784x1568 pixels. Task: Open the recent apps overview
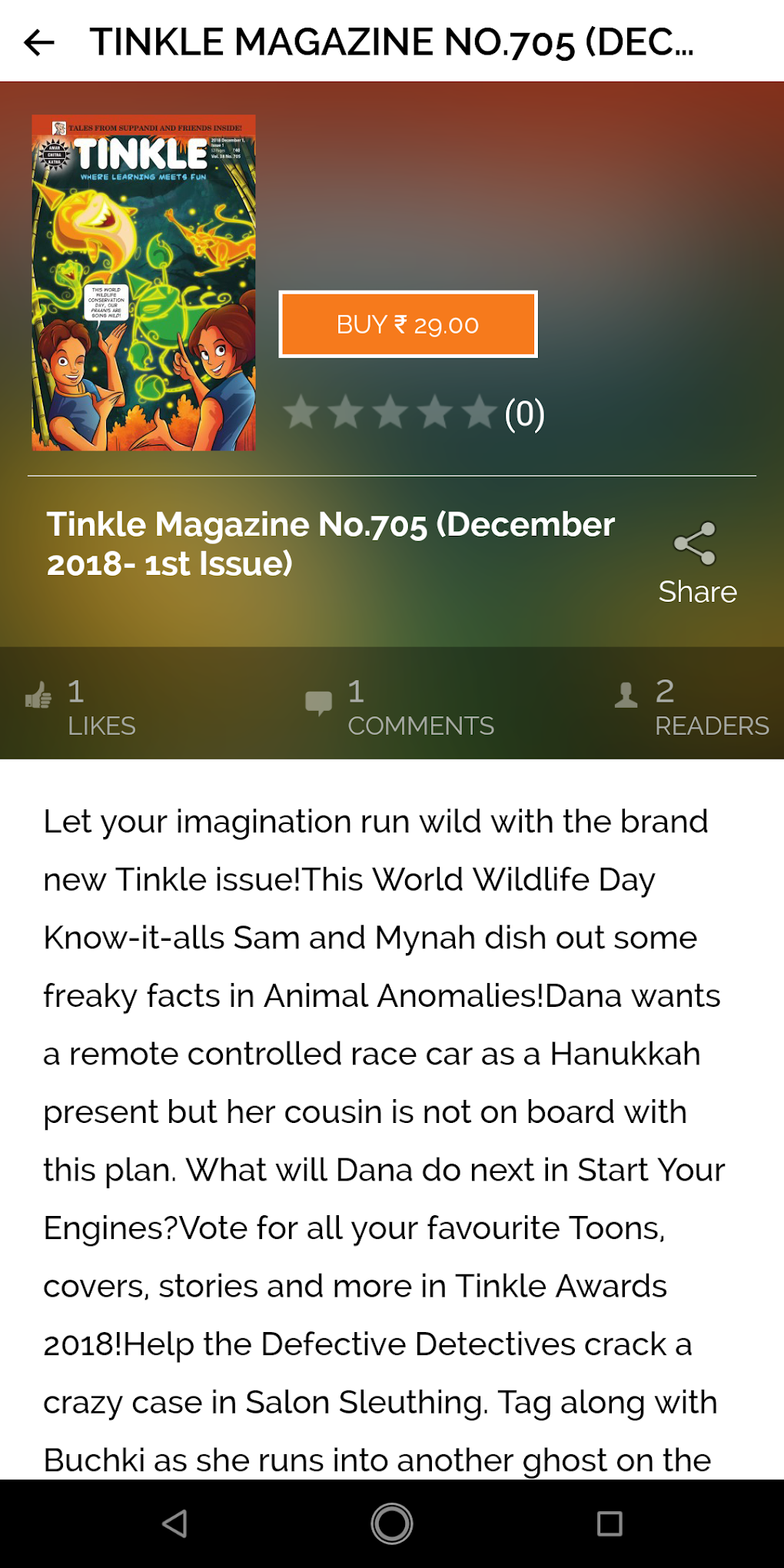pos(609,1523)
